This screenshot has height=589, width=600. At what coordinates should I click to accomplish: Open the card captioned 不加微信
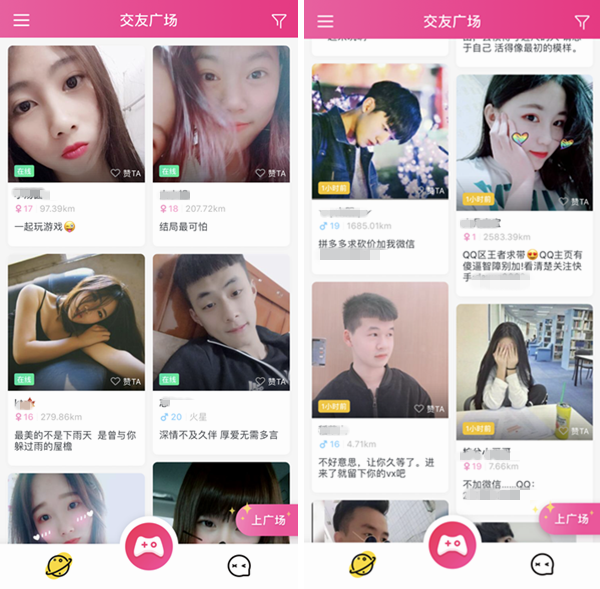(x=524, y=371)
